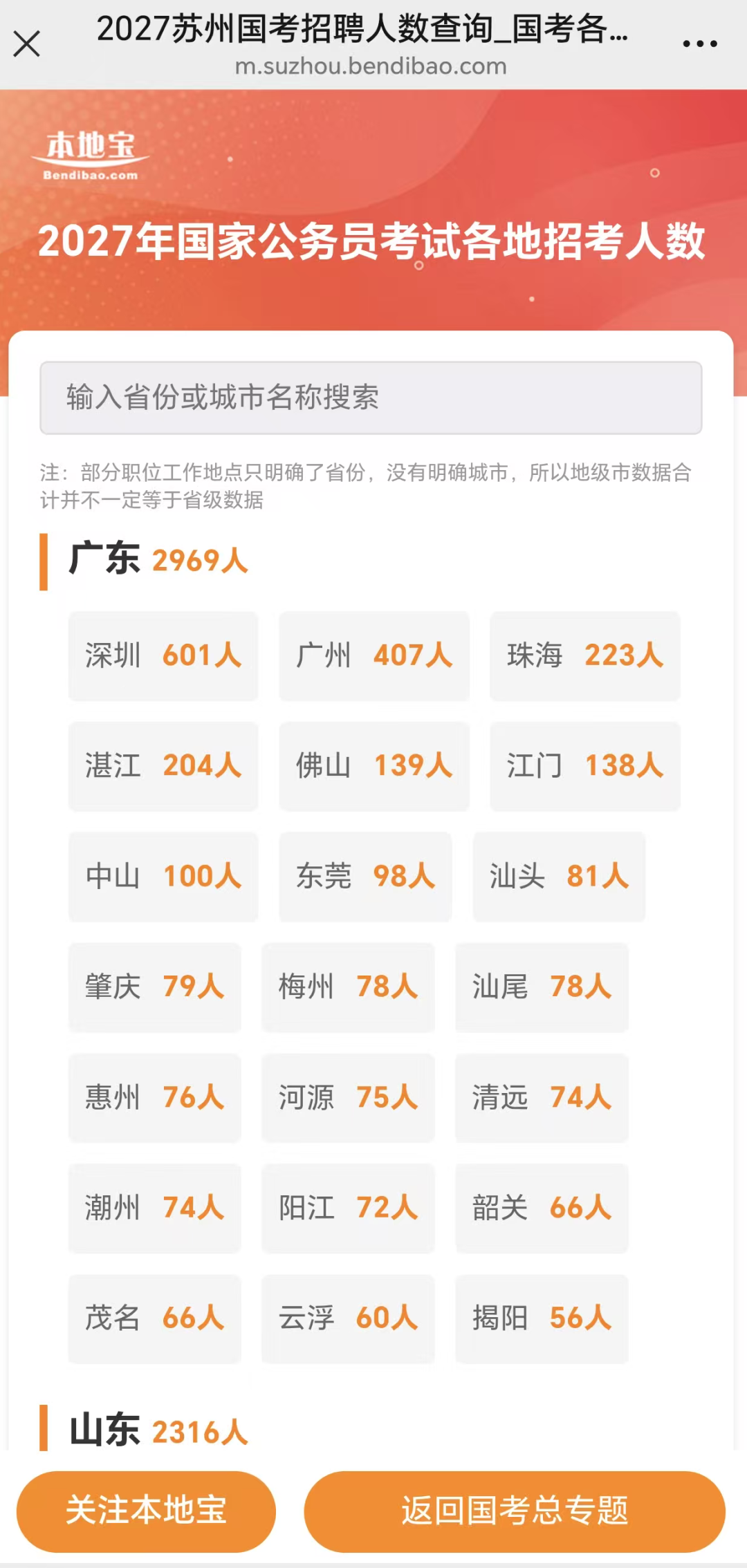
Task: Open the 清远 74人 card
Action: tap(542, 1098)
